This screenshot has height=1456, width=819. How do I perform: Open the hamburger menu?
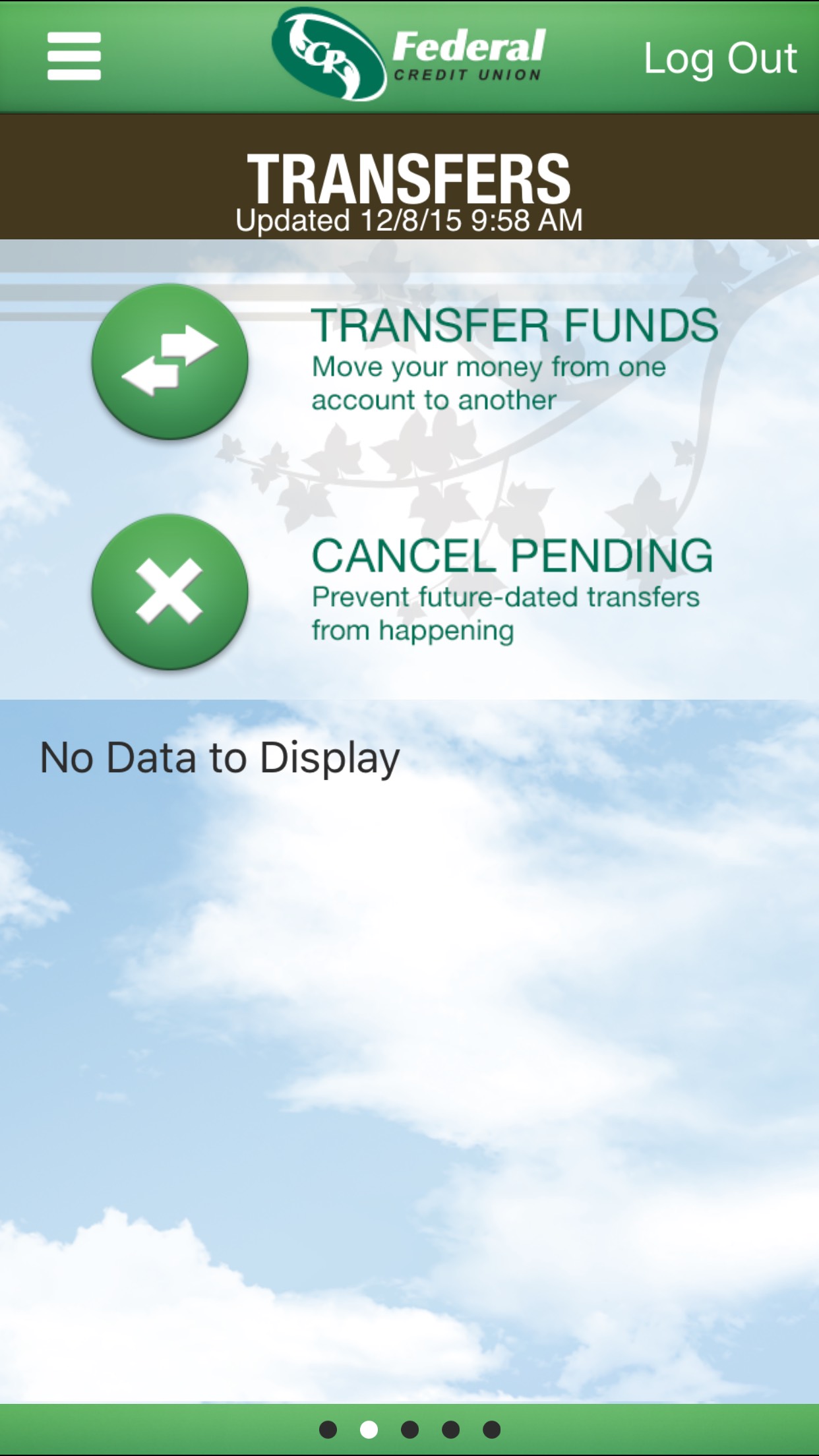point(74,57)
